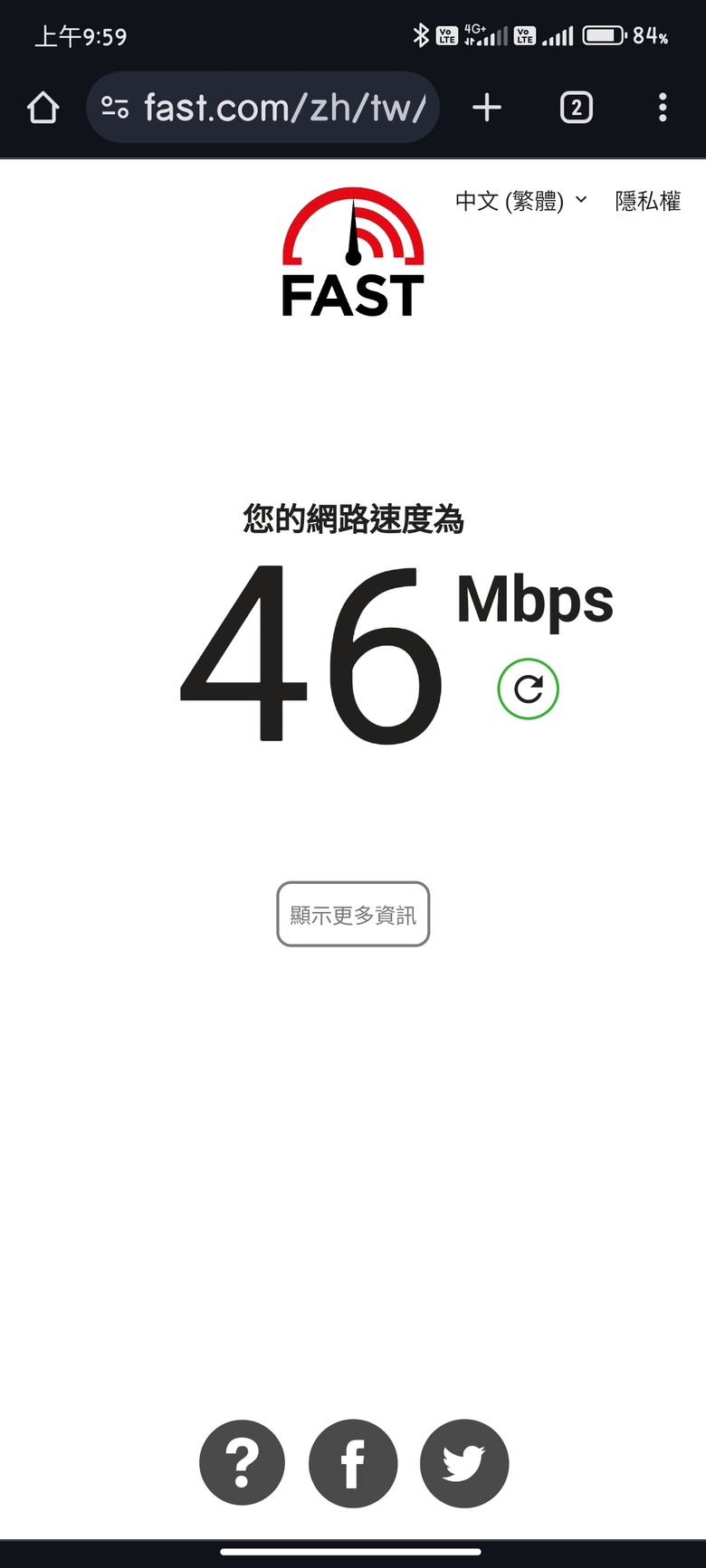
Task: Open the 隱私權 privacy link
Action: (647, 201)
